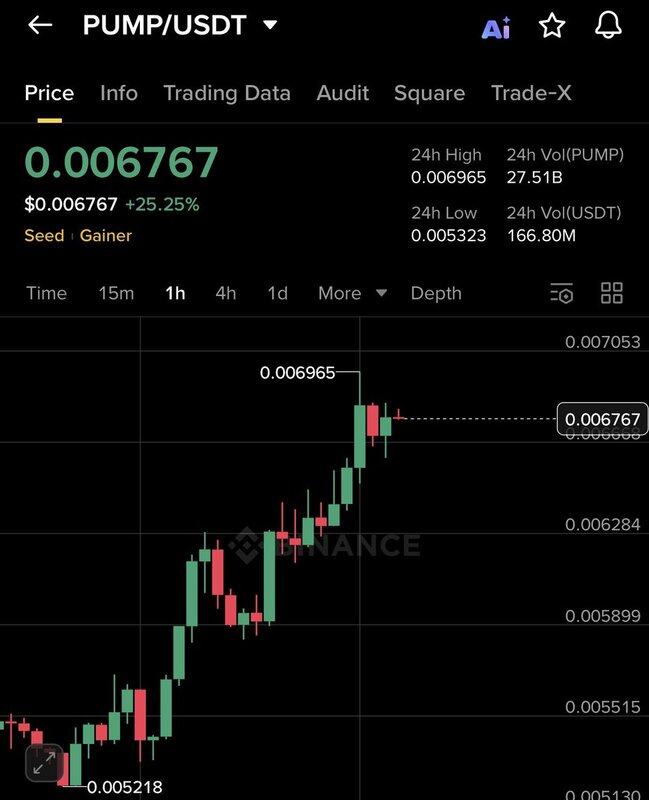Switch to the Trading Data tab
The height and width of the screenshot is (800, 649).
pyautogui.click(x=227, y=93)
